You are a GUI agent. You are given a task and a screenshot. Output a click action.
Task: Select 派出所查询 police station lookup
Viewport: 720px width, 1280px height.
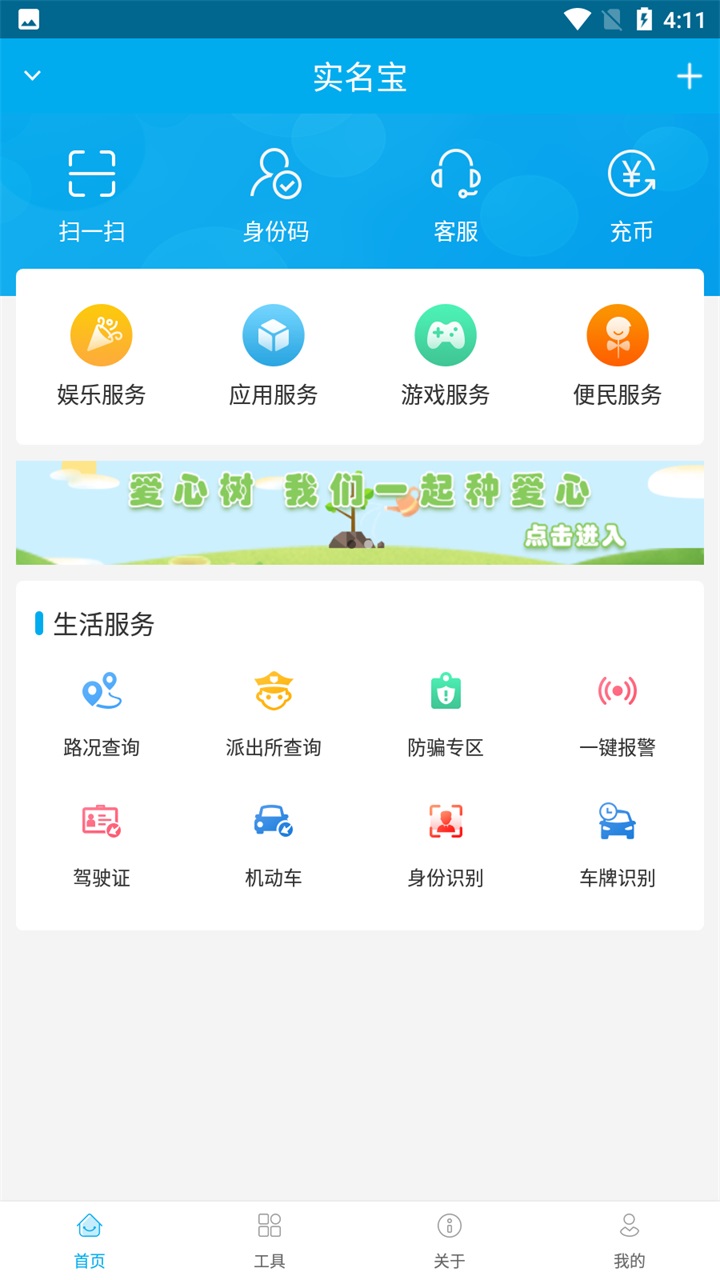pos(273,707)
